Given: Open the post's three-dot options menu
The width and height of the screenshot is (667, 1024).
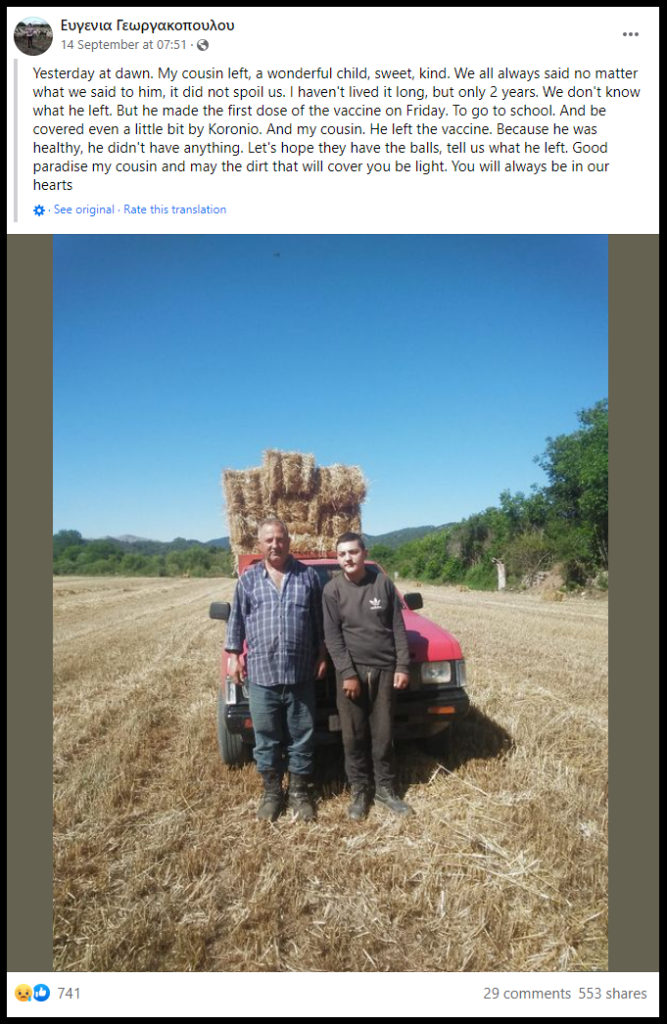Looking at the screenshot, I should point(630,34).
